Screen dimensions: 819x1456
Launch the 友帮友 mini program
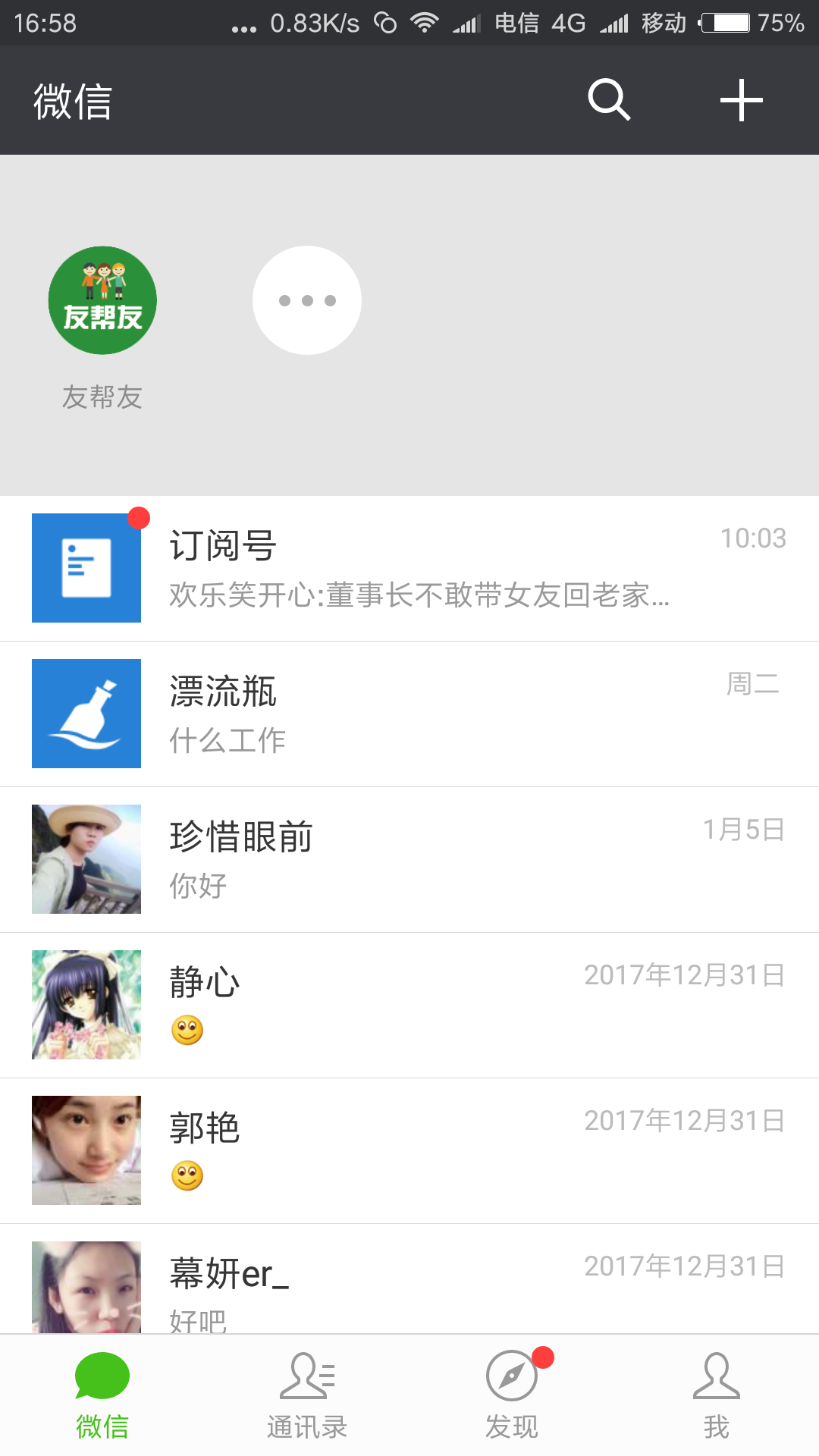click(x=102, y=300)
